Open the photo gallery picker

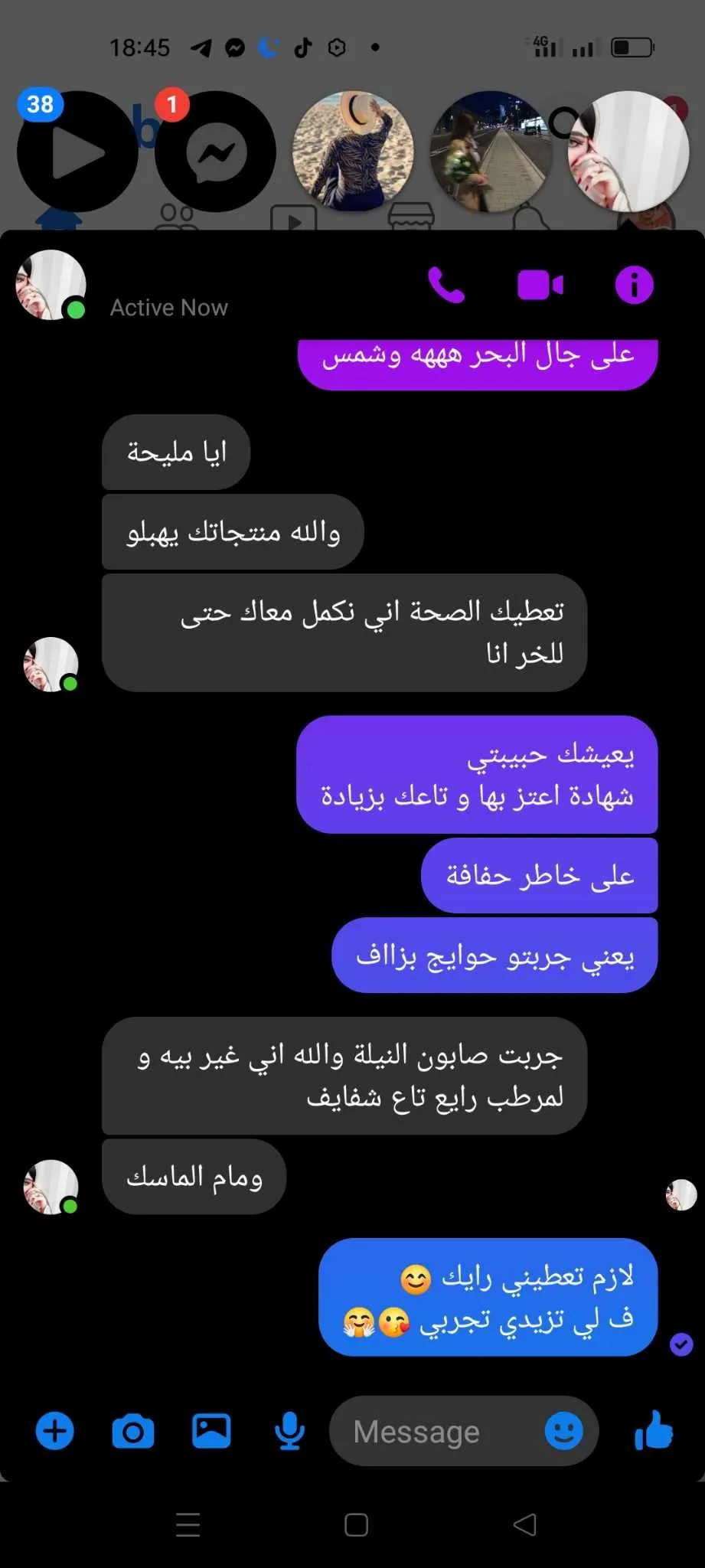(x=211, y=1430)
